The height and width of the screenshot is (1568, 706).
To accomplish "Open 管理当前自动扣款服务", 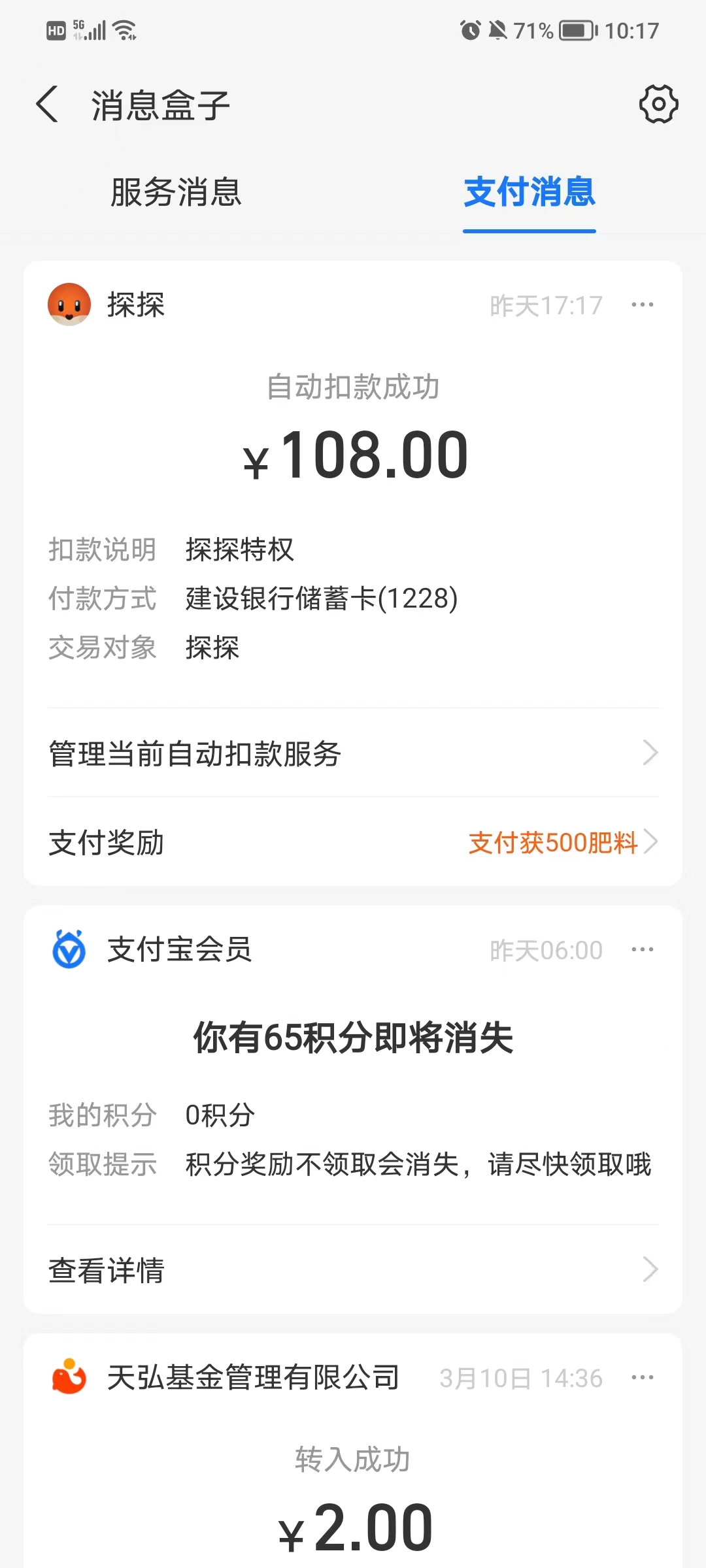I will (x=353, y=753).
